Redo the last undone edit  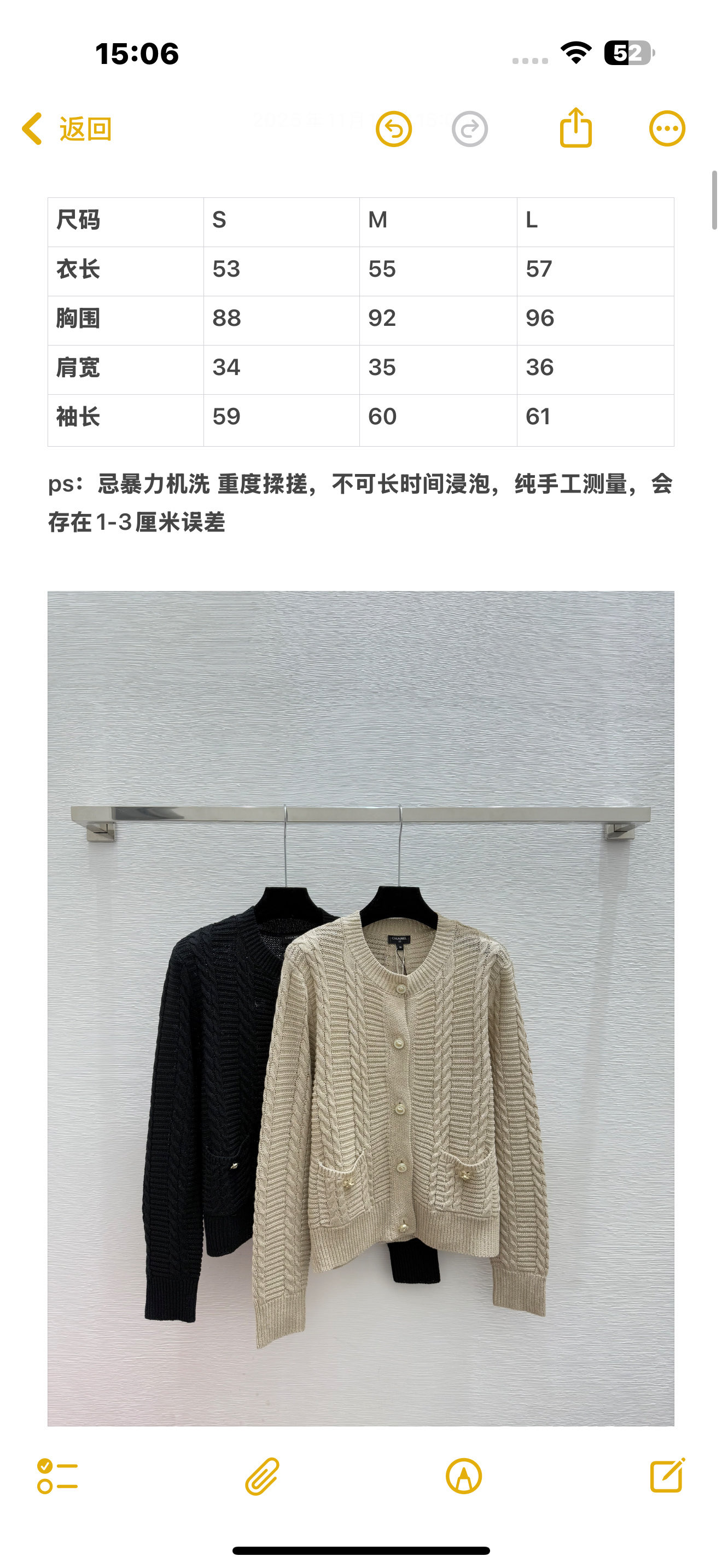pyautogui.click(x=469, y=129)
